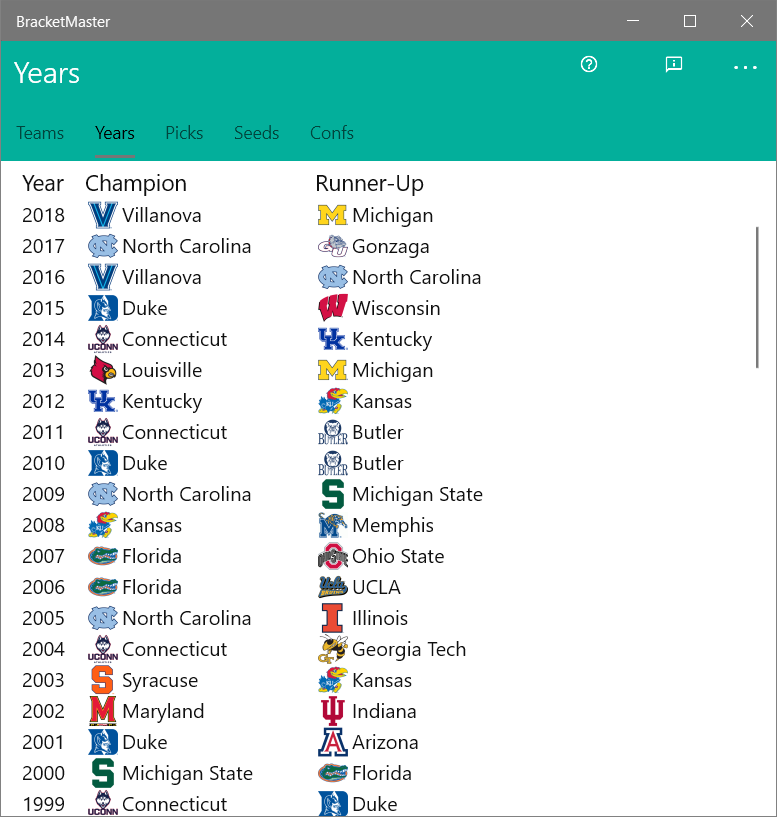This screenshot has height=817, width=777.
Task: Switch to the Picks tab
Action: coord(184,133)
